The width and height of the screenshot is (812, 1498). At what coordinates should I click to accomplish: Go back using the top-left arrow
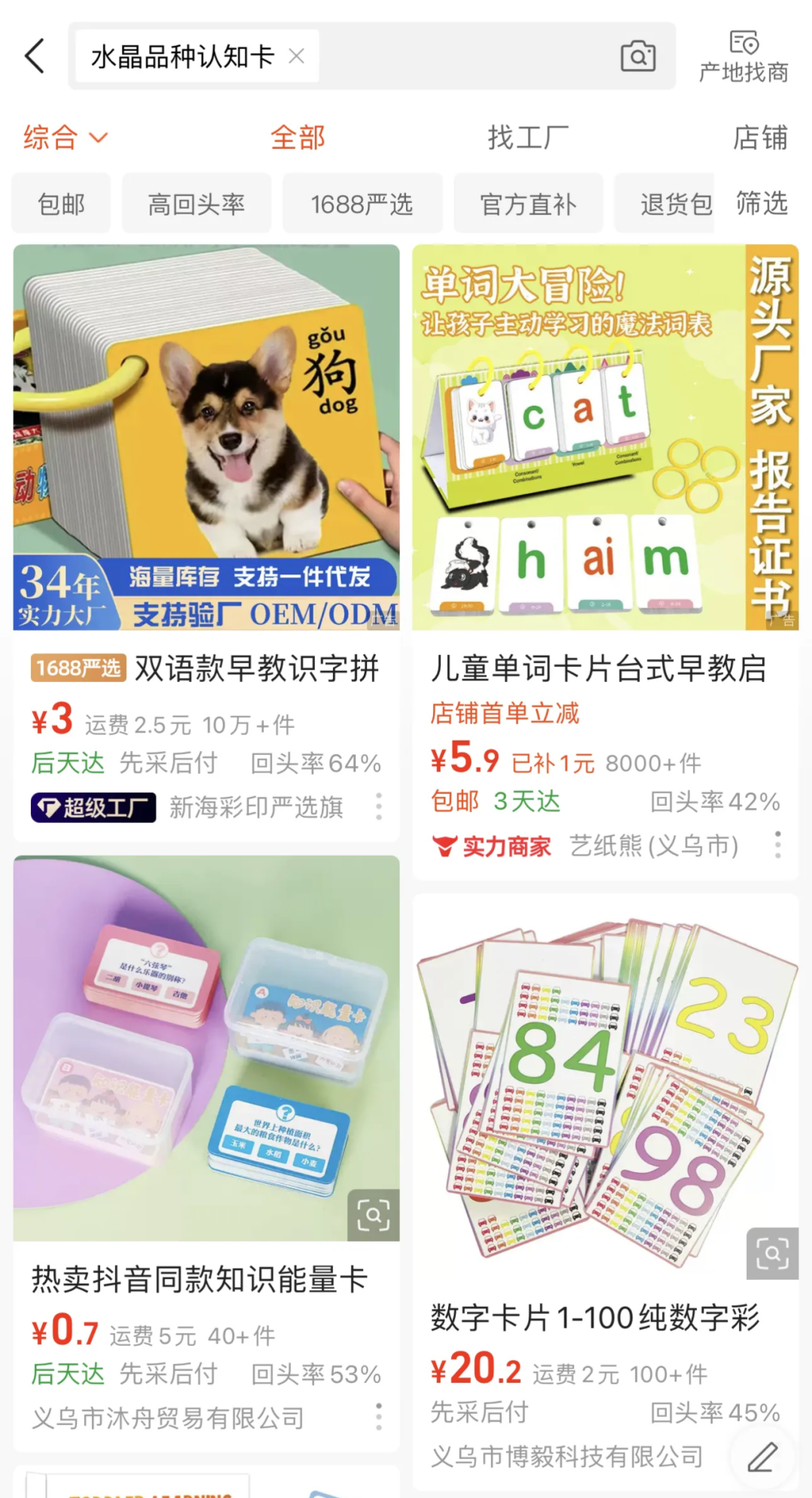(35, 56)
